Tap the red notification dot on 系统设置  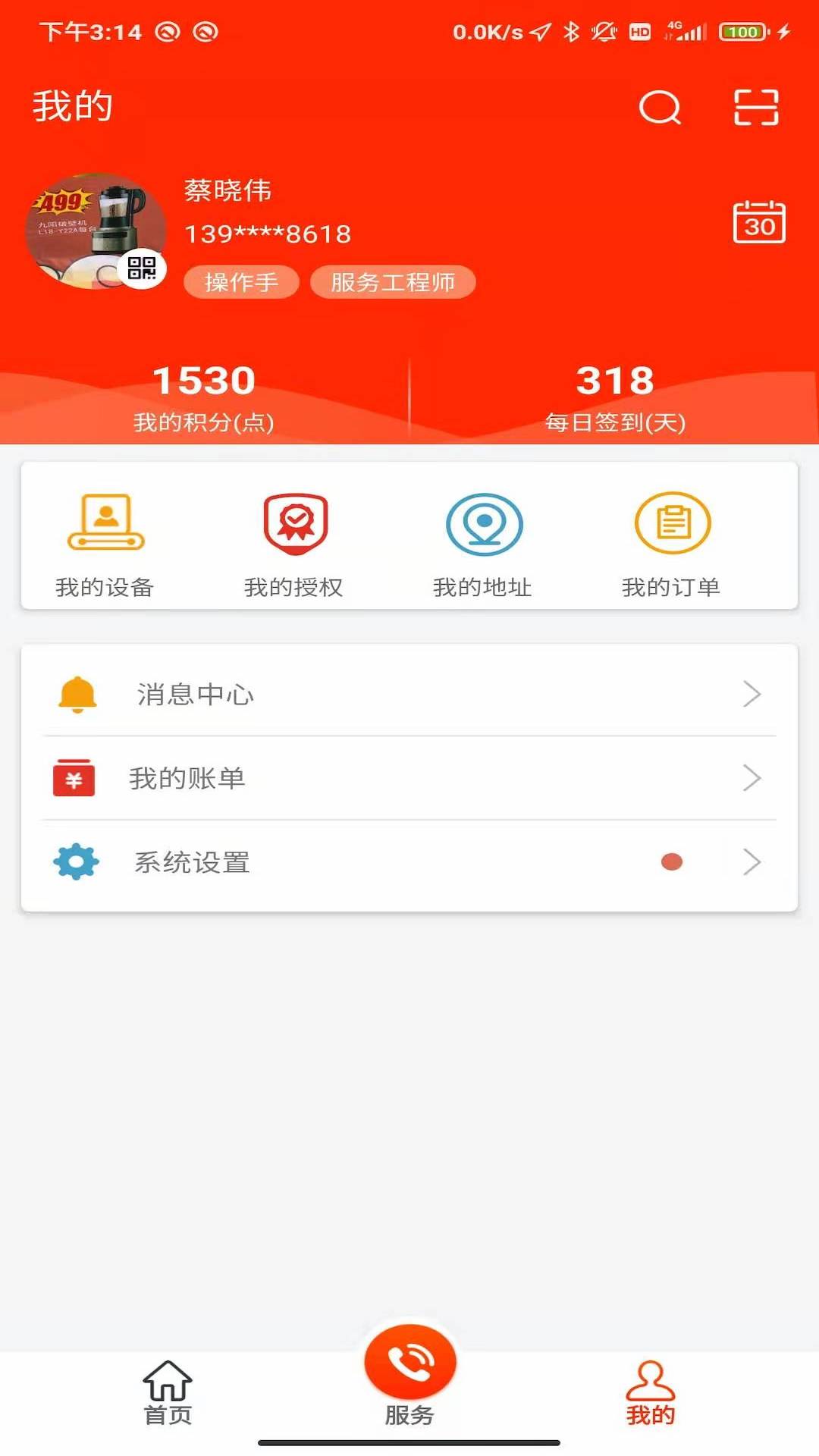[672, 861]
